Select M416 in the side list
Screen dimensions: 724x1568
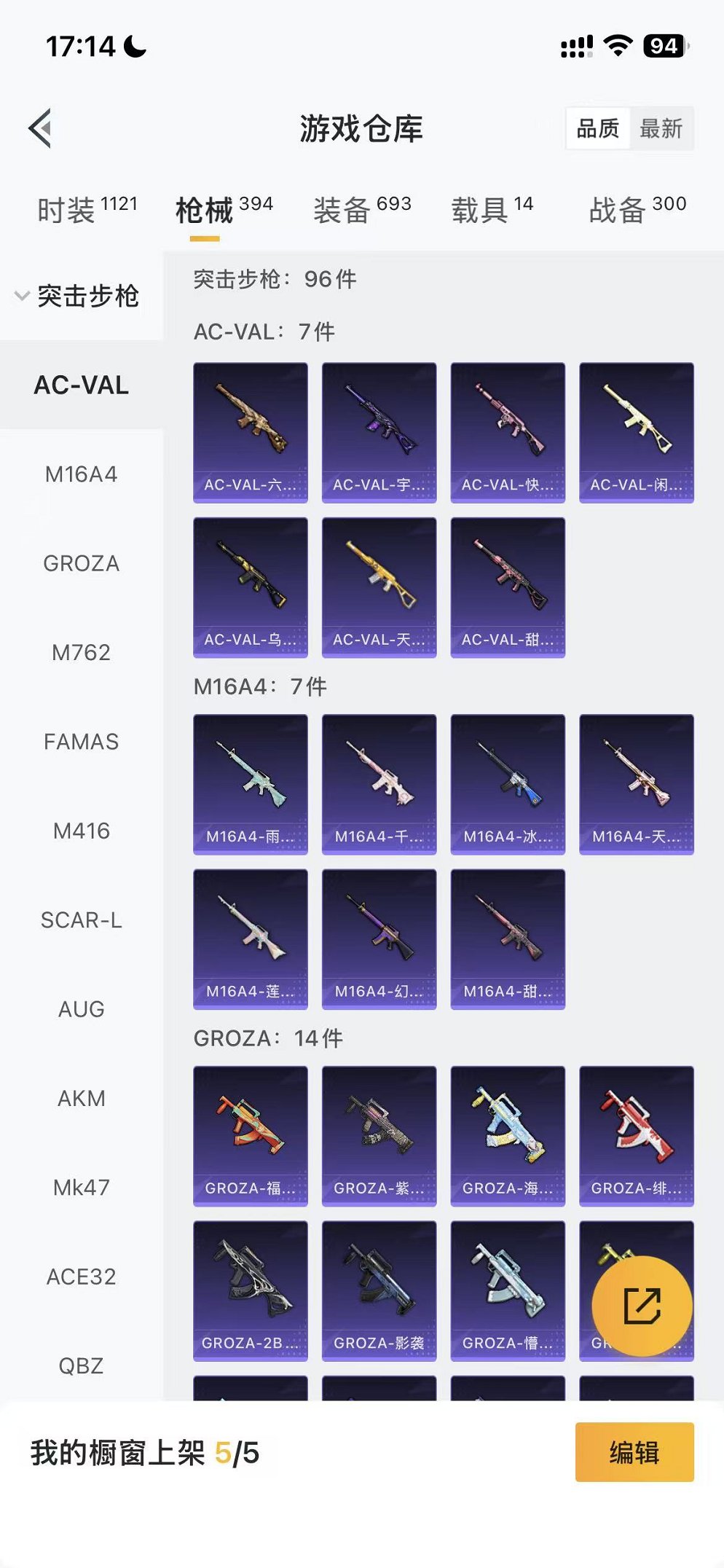point(81,831)
